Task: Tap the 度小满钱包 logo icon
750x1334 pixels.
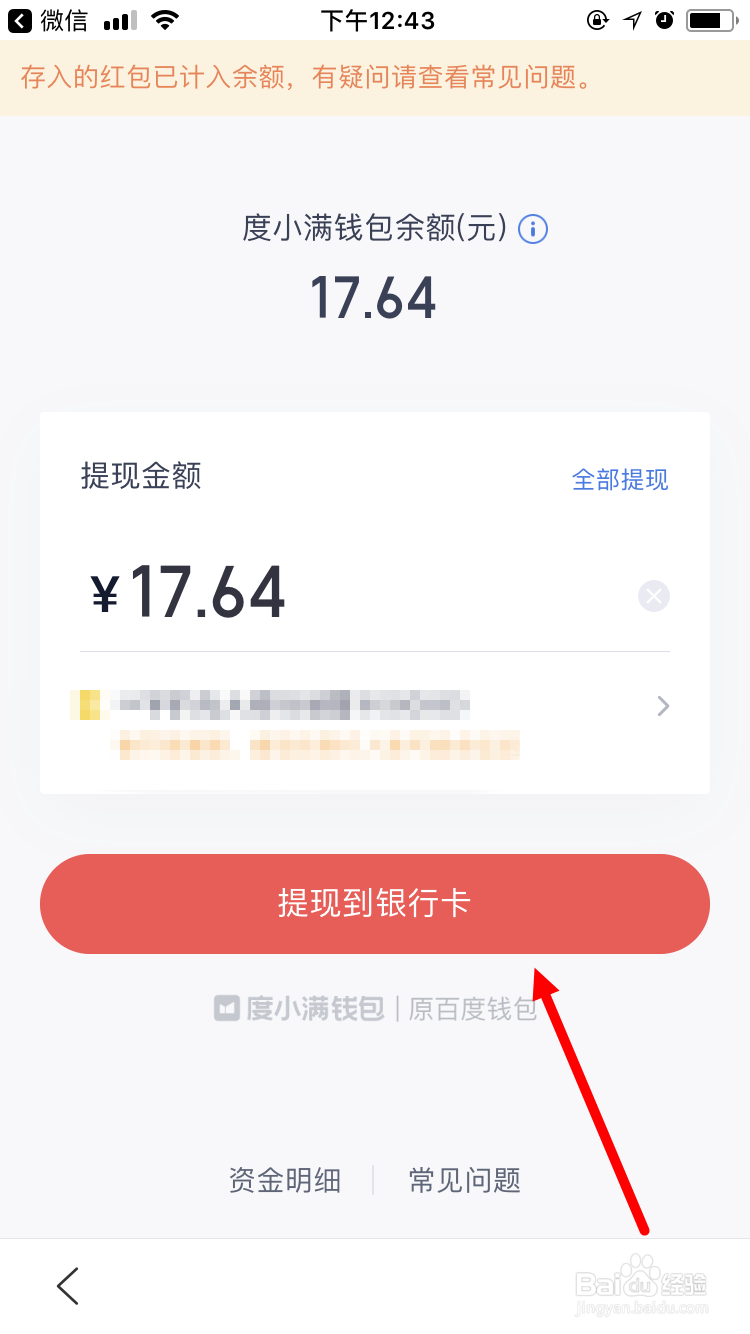Action: [228, 1009]
